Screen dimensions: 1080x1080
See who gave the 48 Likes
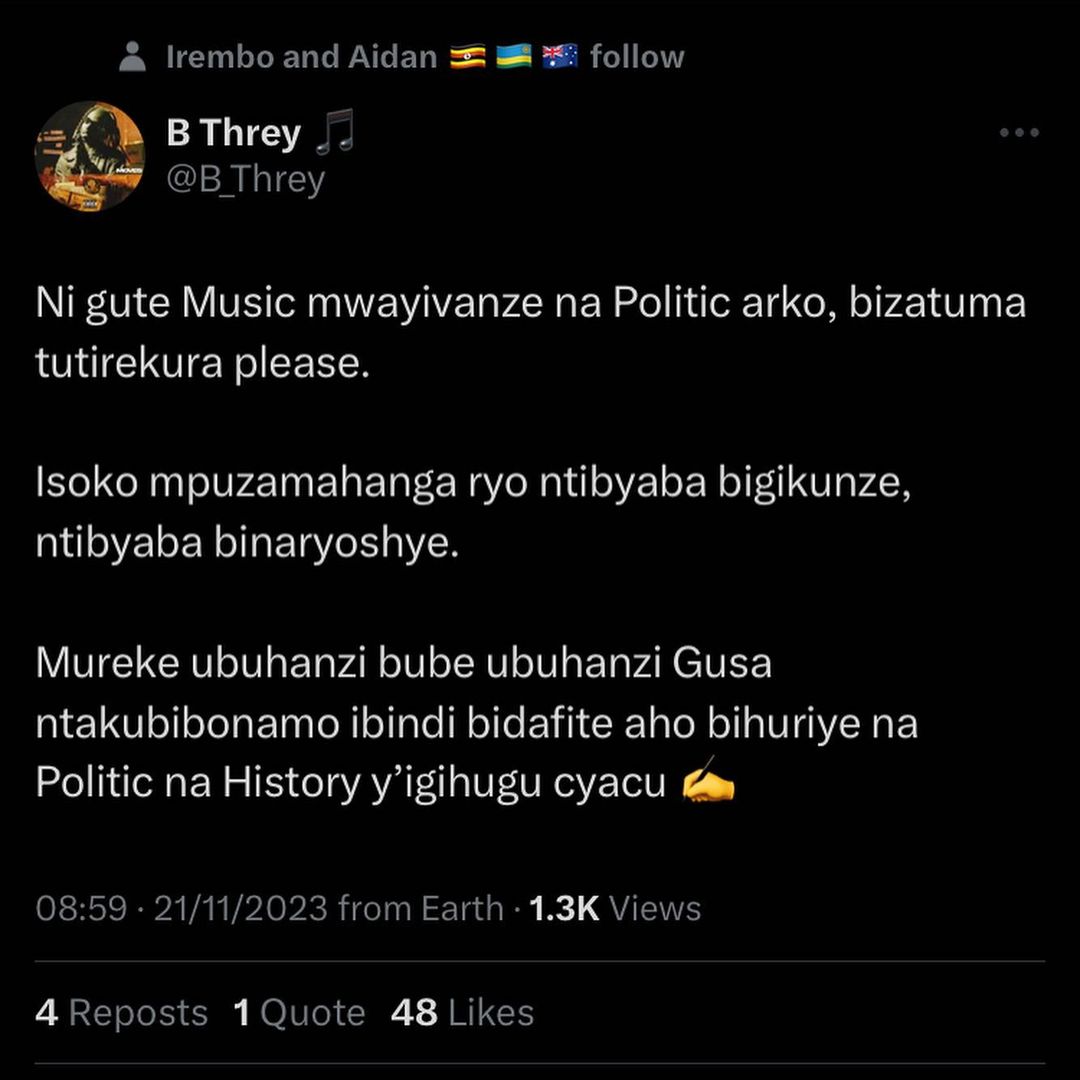click(462, 1013)
